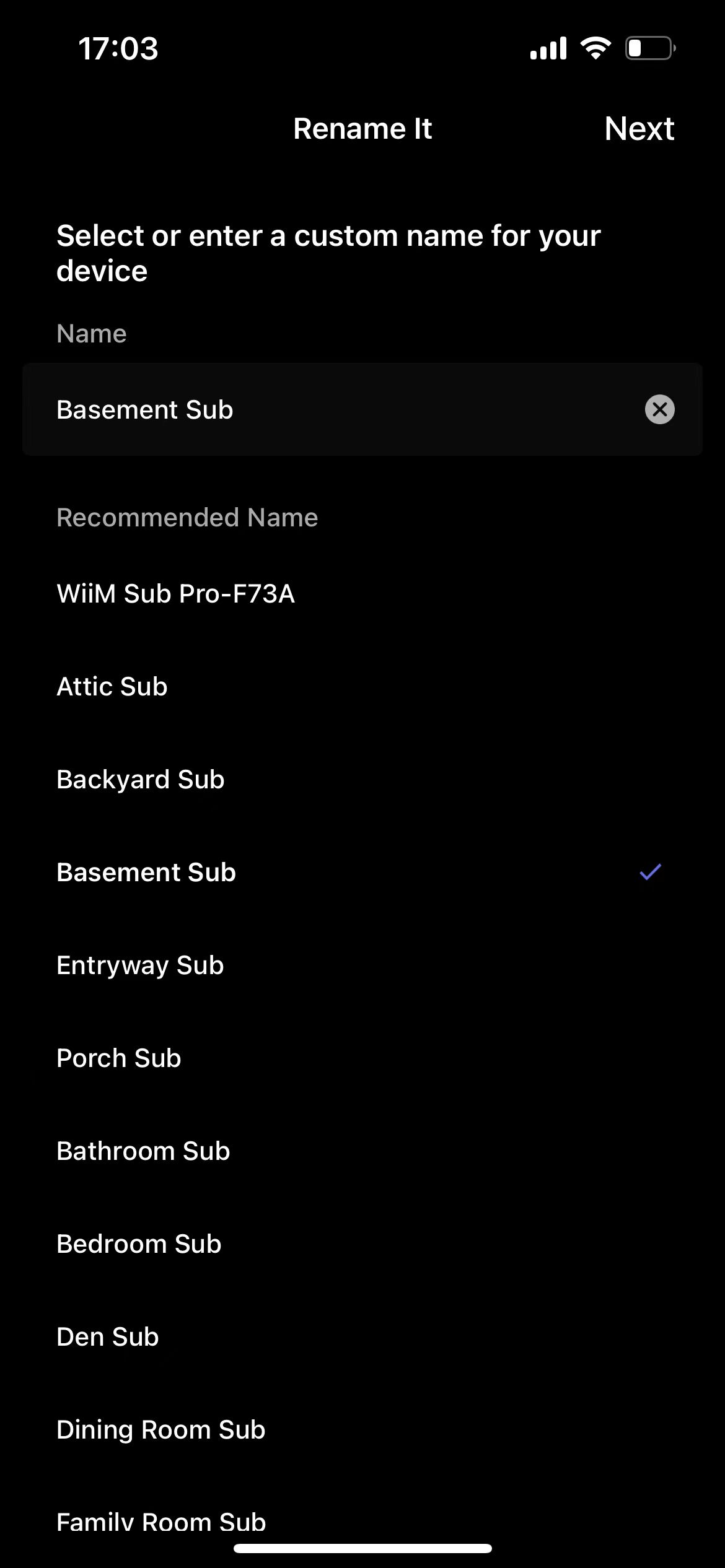This screenshot has height=1568, width=725.
Task: Pick Bathroom Sub as the name
Action: click(362, 1151)
